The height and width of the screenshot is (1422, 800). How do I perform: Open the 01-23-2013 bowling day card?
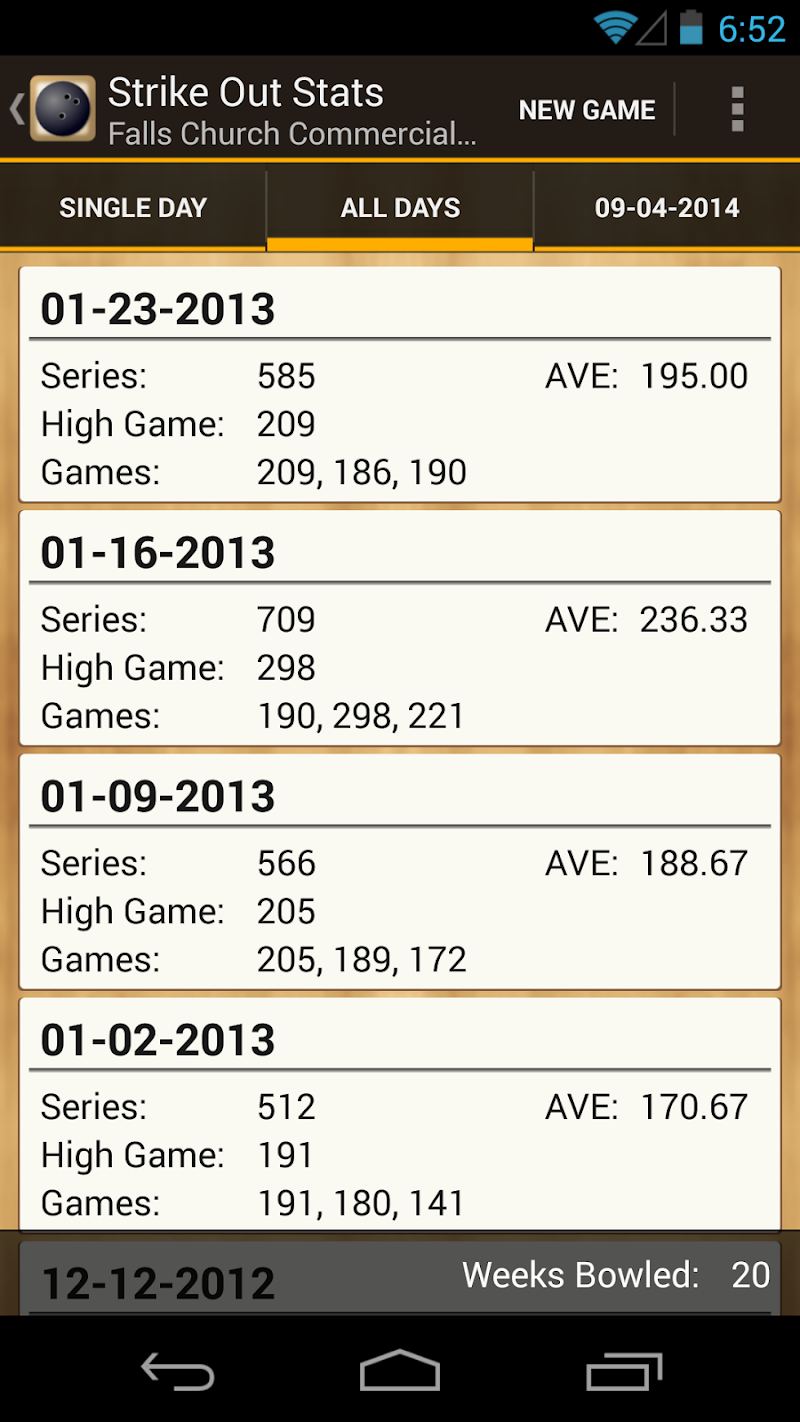point(400,385)
